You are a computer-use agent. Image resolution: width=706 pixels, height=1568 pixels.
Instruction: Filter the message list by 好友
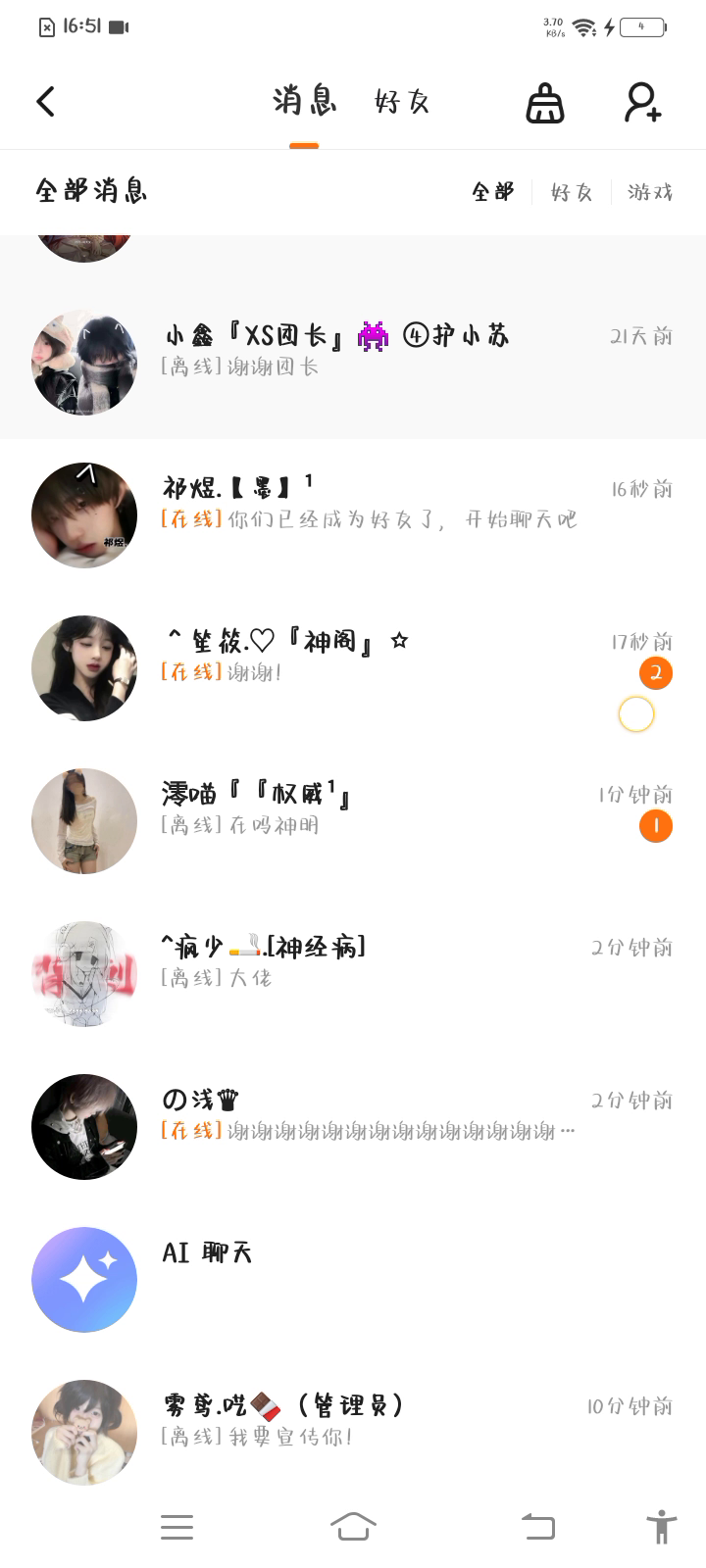click(x=572, y=192)
